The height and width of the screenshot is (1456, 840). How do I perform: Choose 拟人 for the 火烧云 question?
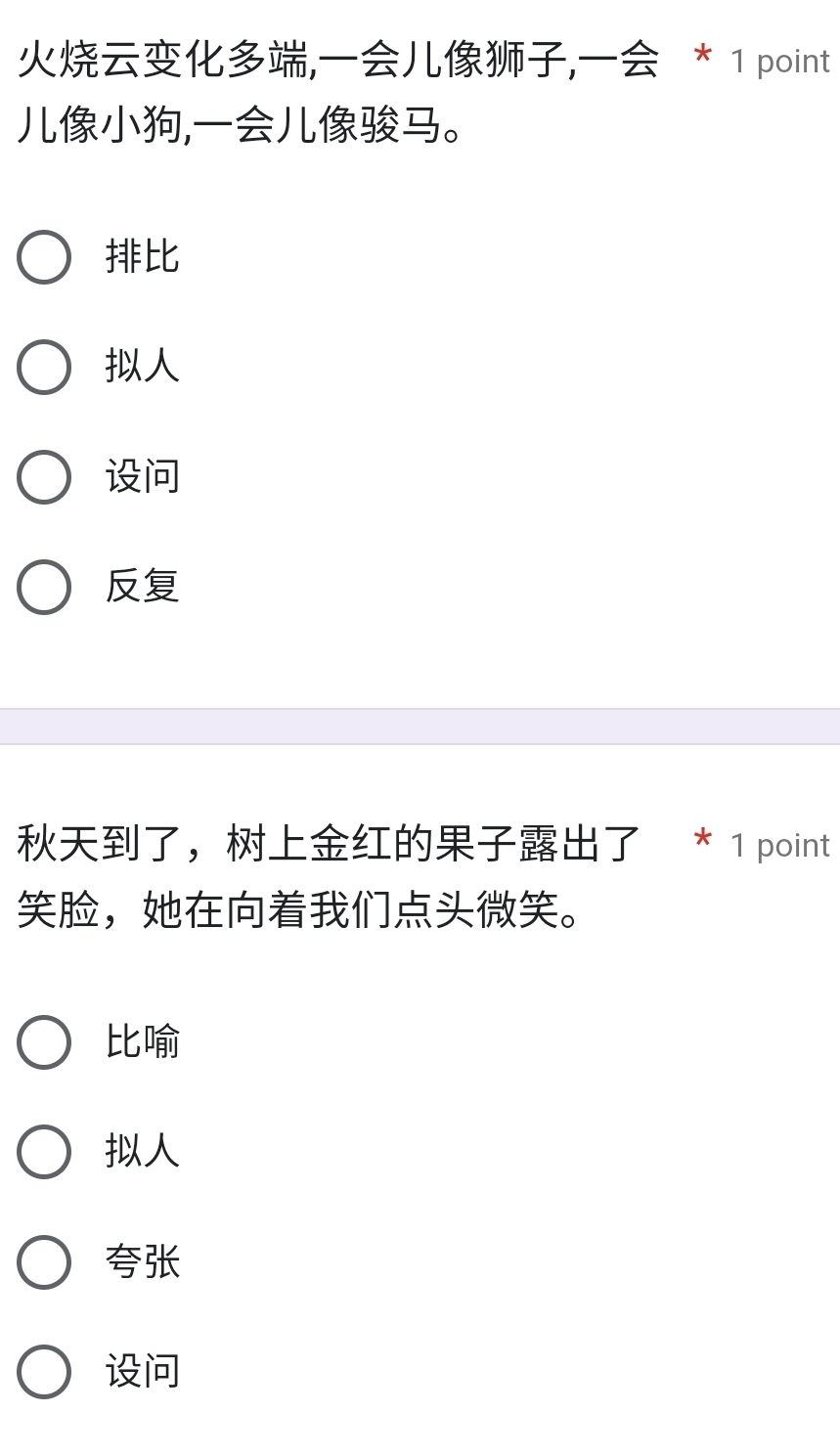[x=44, y=368]
